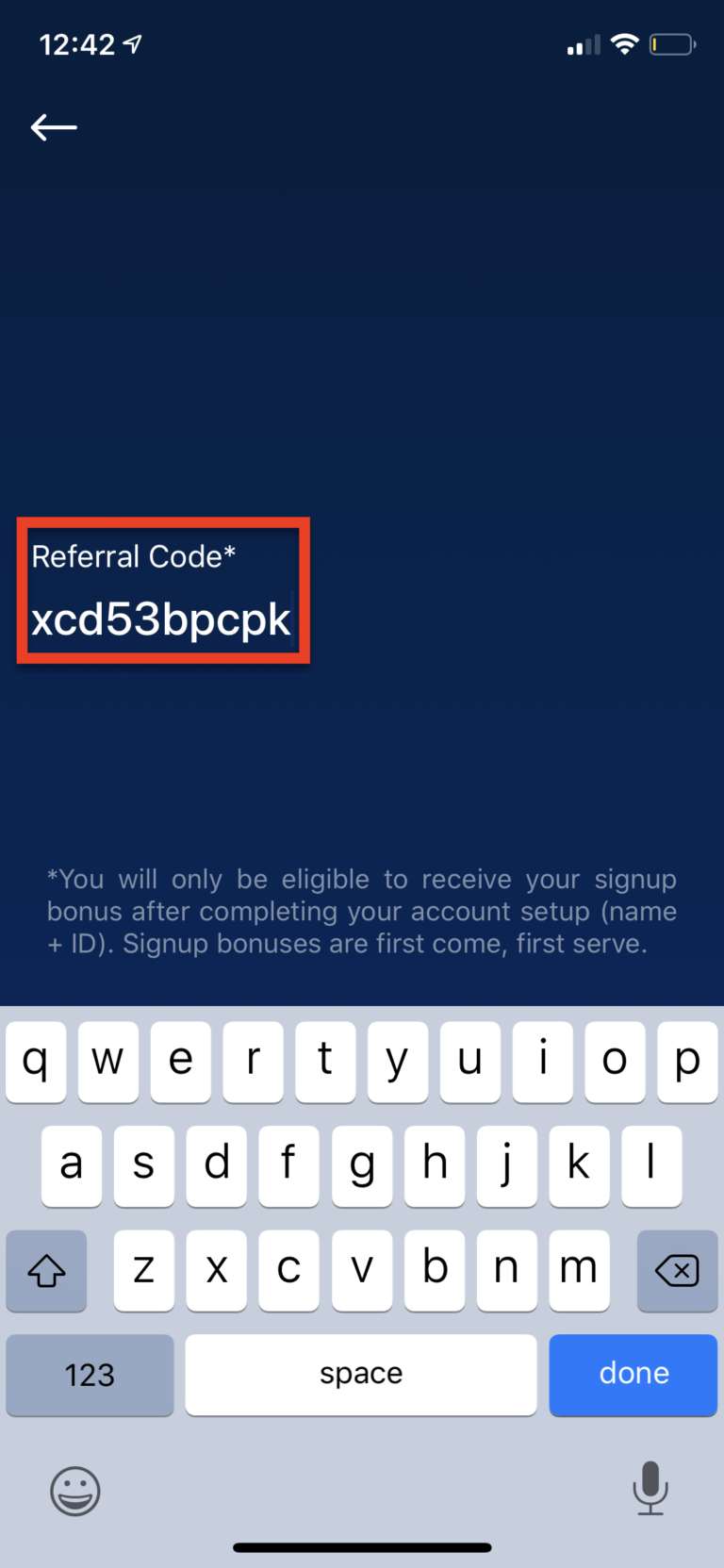Go back using the arrow icon
Viewport: 724px width, 1568px height.
(x=54, y=127)
